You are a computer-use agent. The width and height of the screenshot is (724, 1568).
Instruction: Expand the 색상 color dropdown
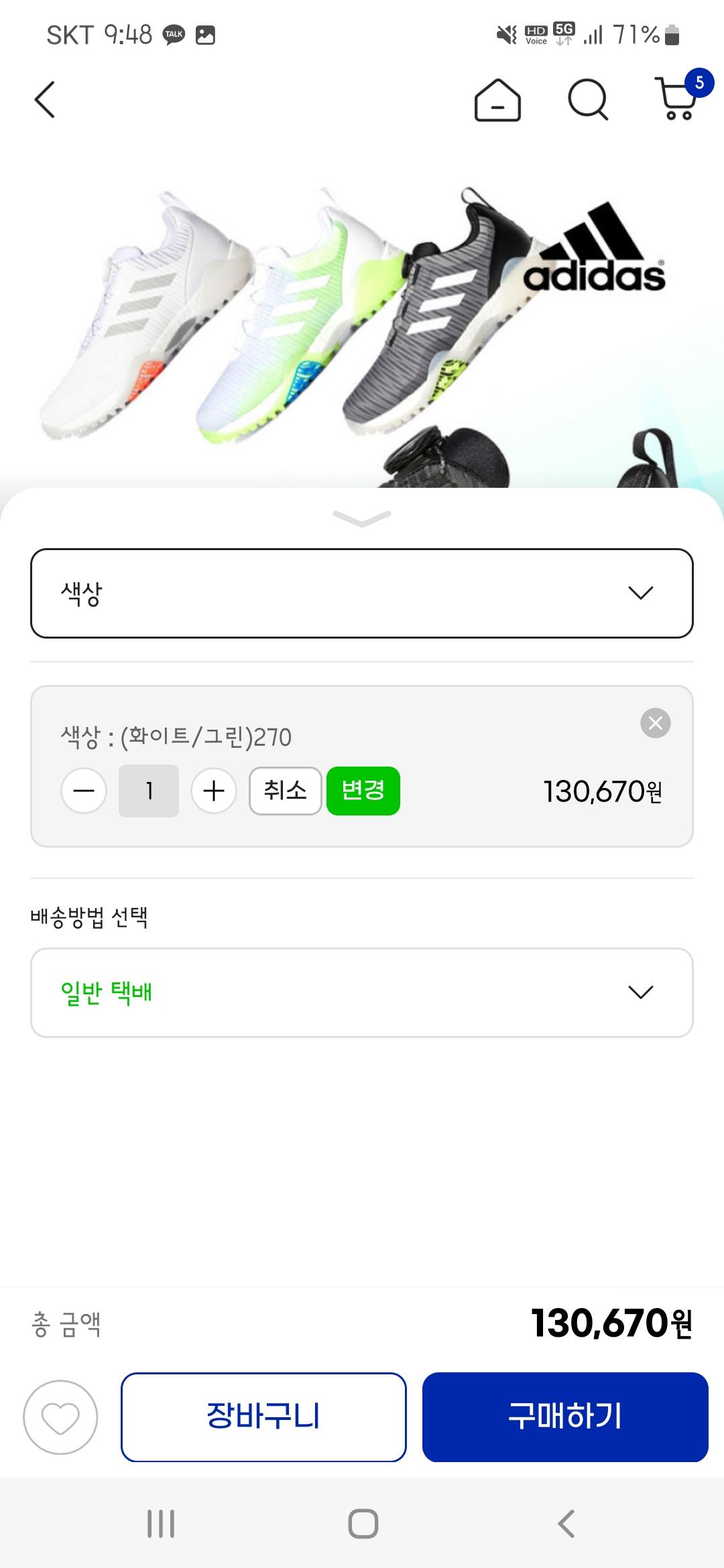(362, 593)
